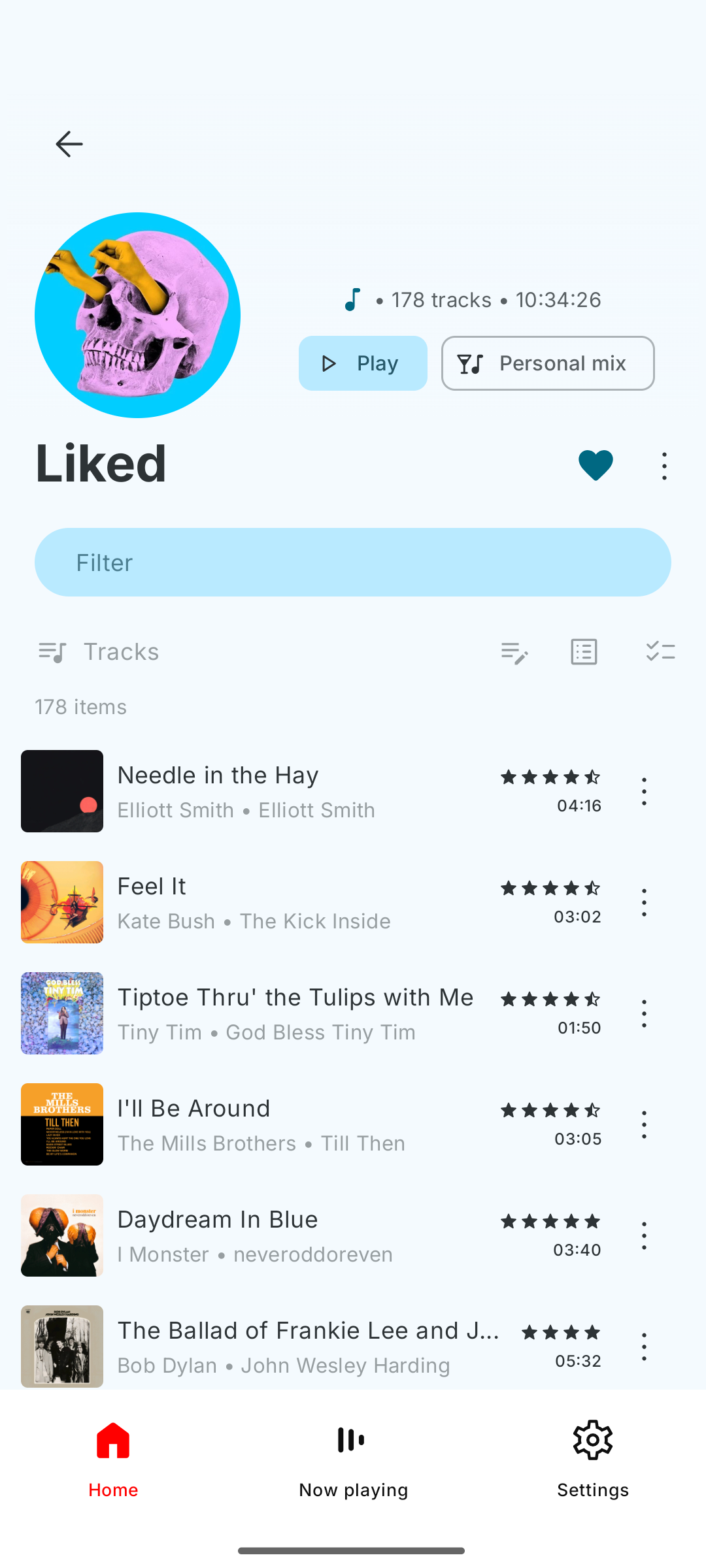The image size is (706, 1568).
Task: Change the Tracks sort order
Action: point(99,652)
